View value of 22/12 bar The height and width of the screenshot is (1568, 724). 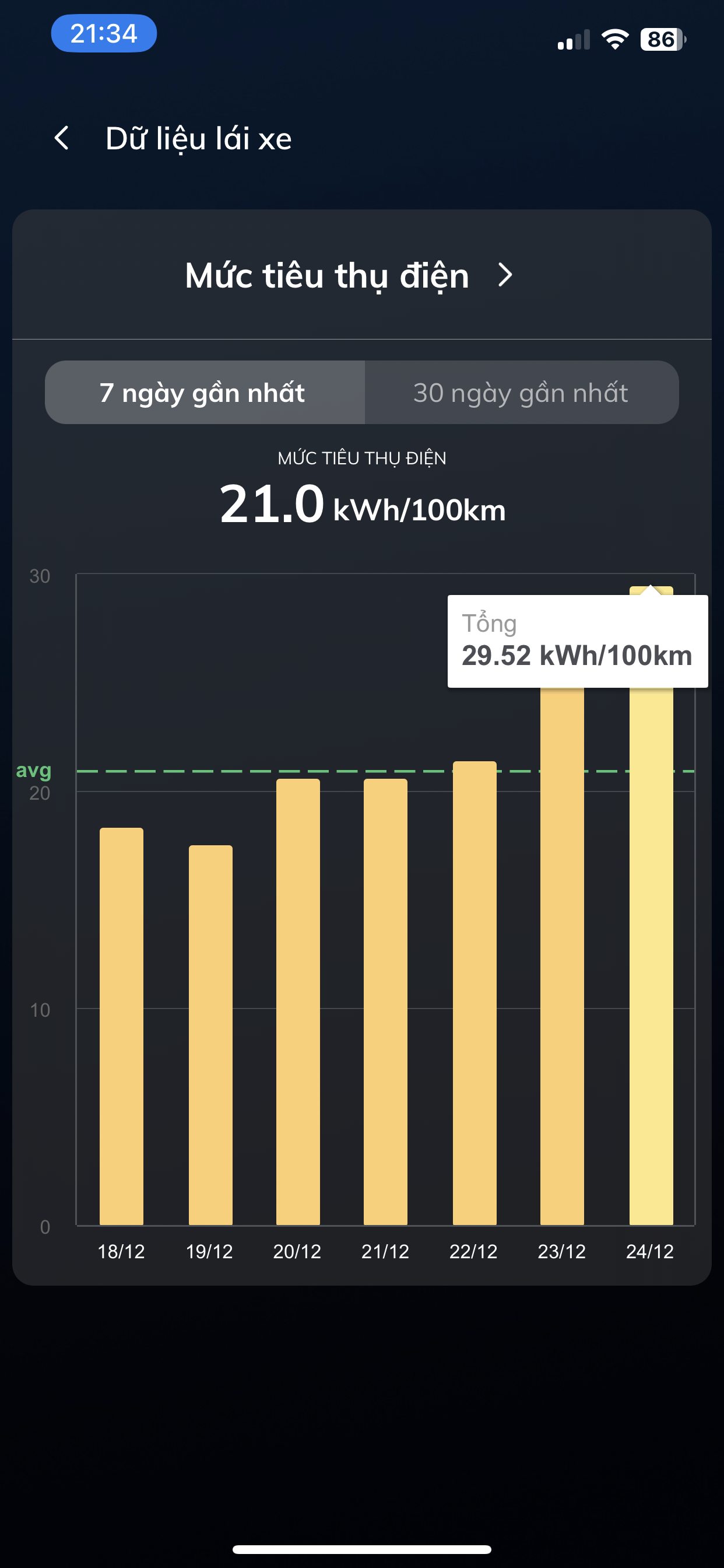(475, 992)
